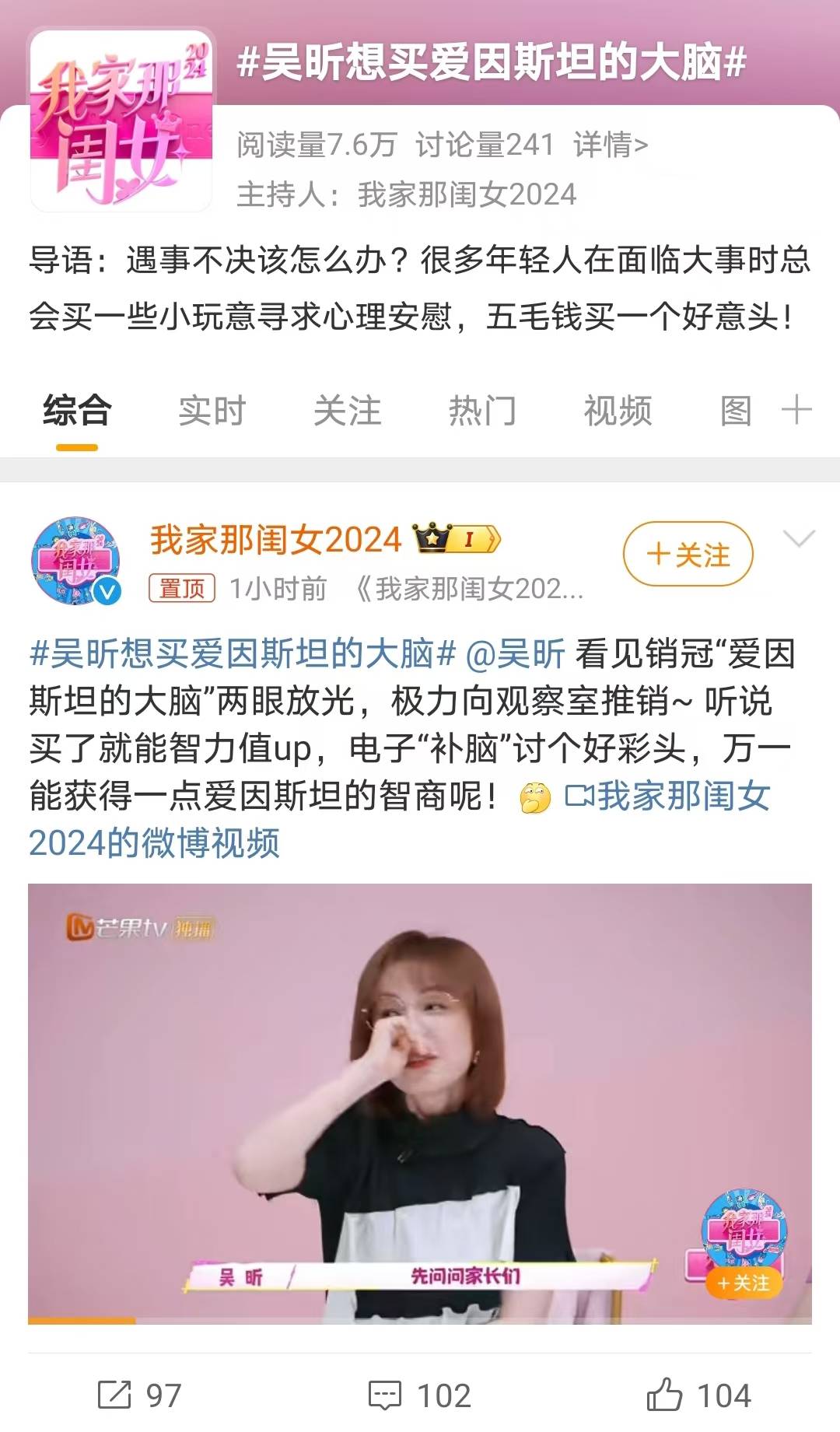
Task: Repost the post with 97 shares
Action: click(x=140, y=1395)
